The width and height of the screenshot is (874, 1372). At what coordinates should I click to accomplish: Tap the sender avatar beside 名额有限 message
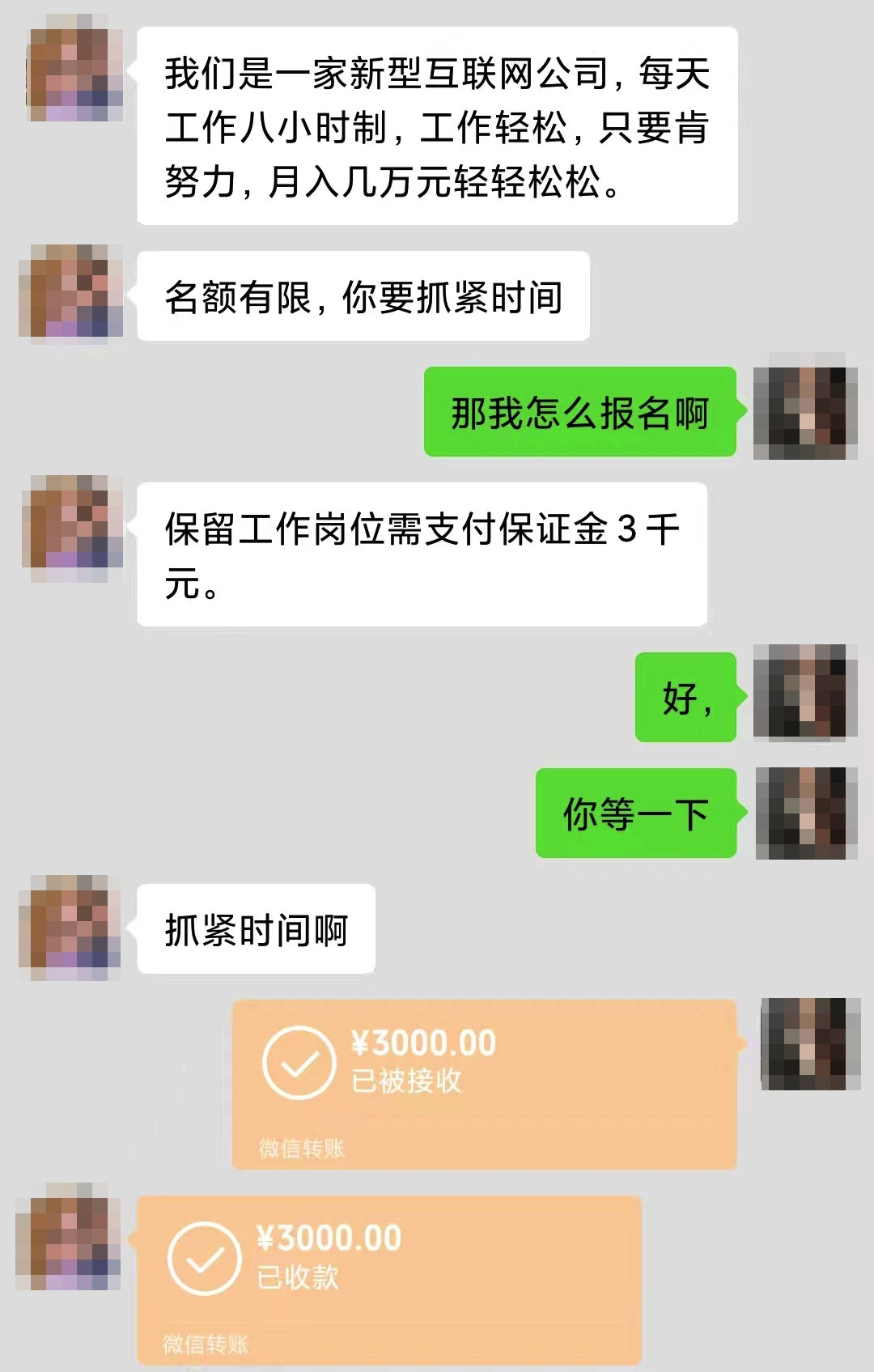point(70,294)
